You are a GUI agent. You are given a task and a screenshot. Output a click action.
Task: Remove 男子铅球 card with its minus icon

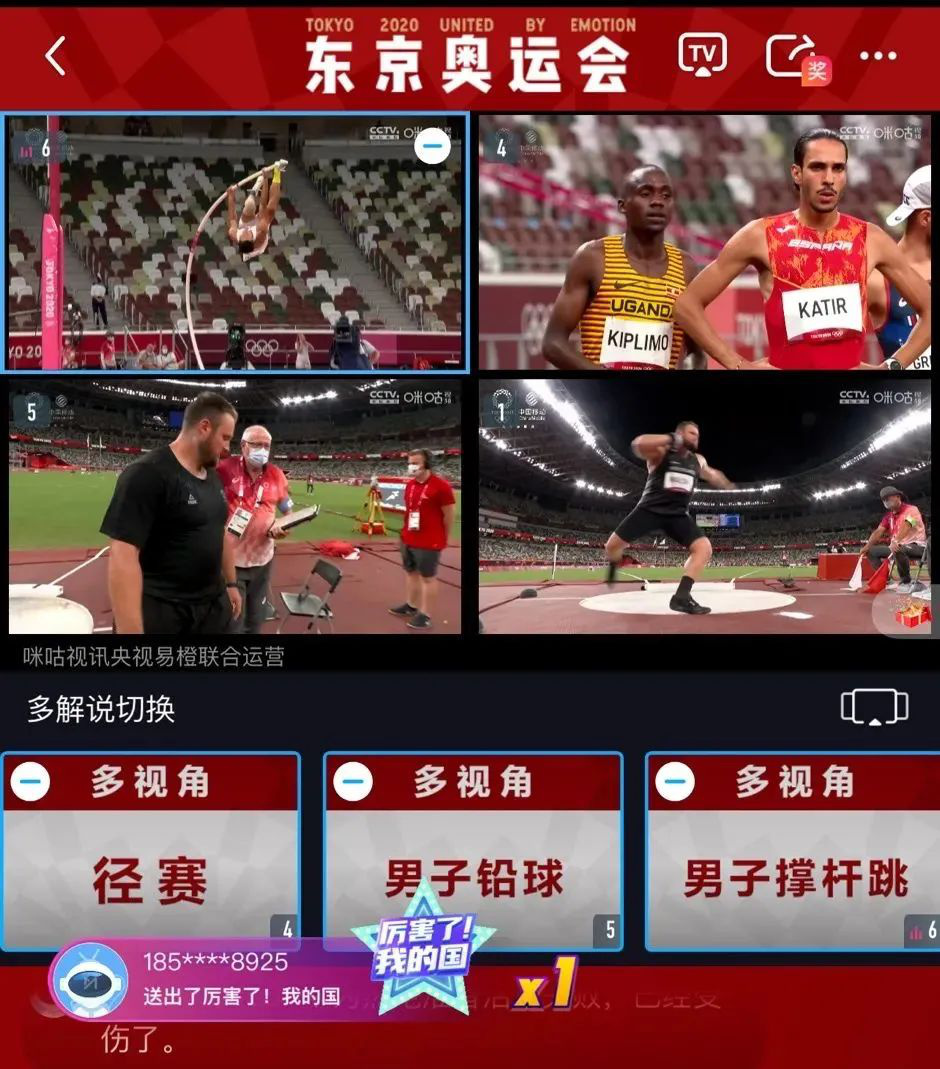click(x=353, y=781)
